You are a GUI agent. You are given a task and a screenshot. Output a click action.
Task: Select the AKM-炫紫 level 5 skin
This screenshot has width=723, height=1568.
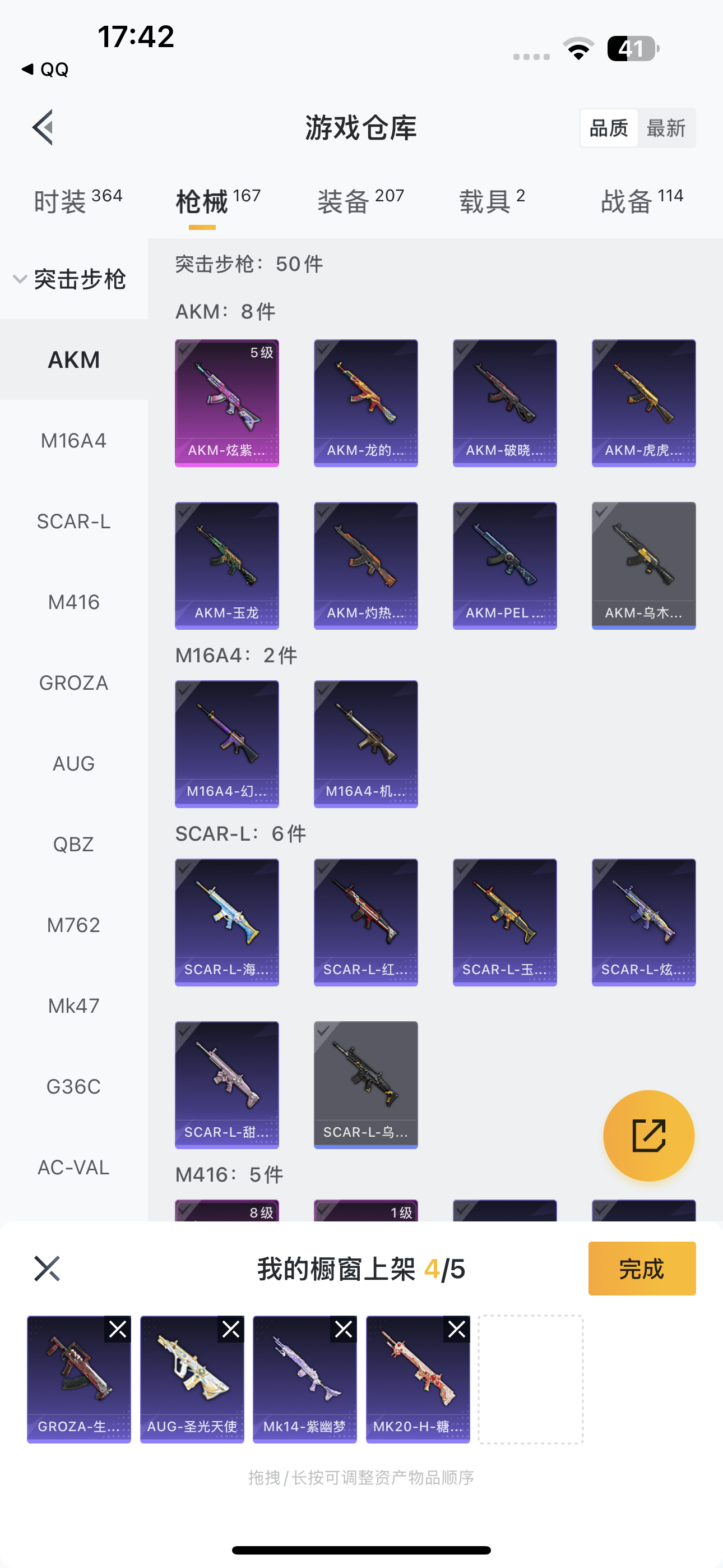pos(226,403)
